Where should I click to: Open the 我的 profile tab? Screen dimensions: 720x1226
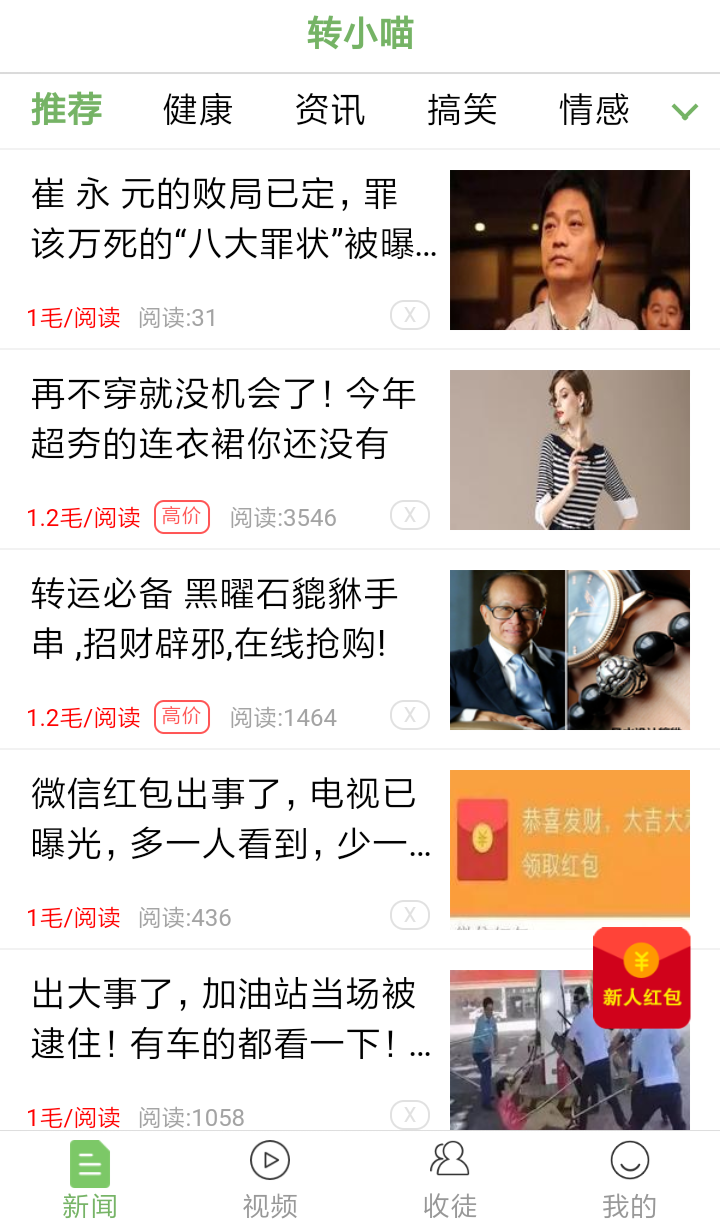630,1180
